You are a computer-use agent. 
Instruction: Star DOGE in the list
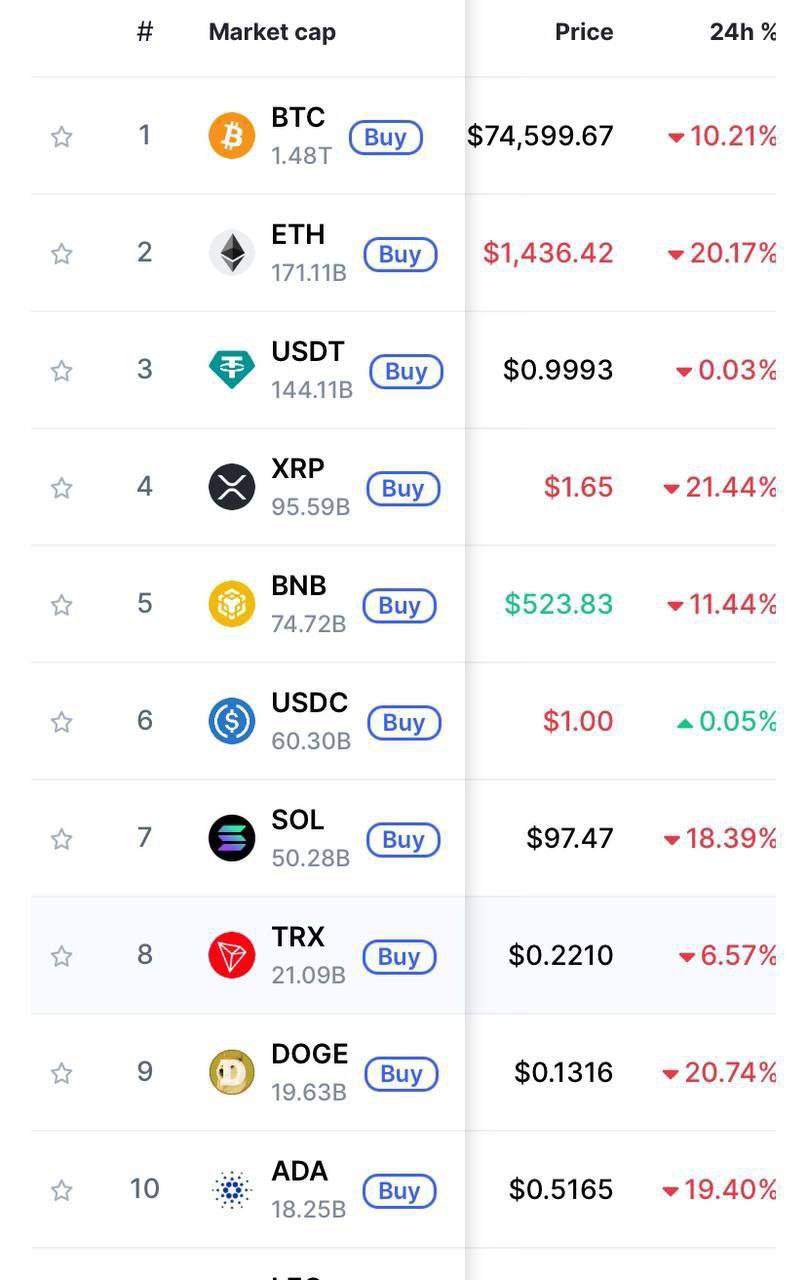point(62,1073)
